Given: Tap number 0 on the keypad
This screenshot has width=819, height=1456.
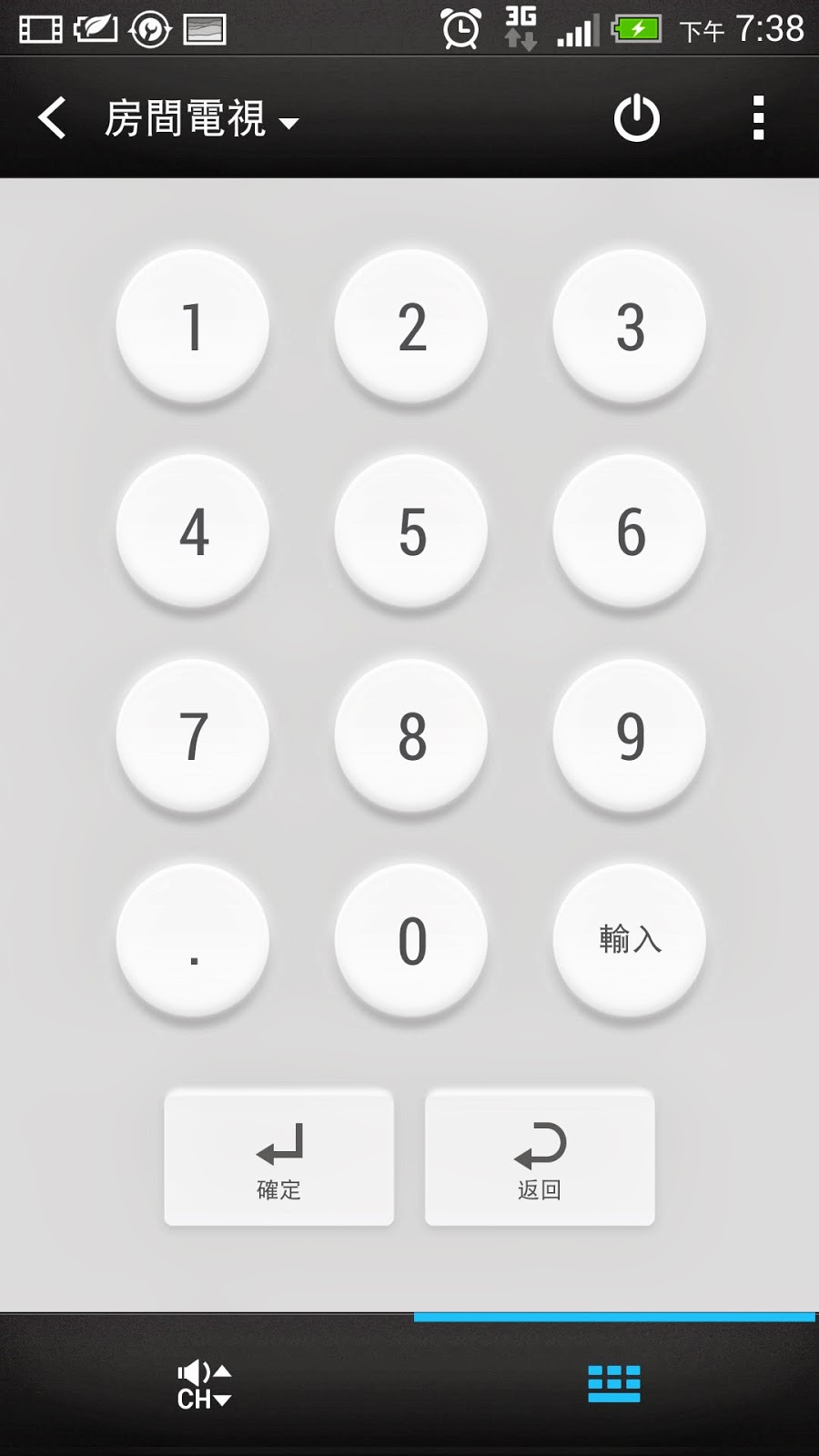Looking at the screenshot, I should click(x=411, y=941).
